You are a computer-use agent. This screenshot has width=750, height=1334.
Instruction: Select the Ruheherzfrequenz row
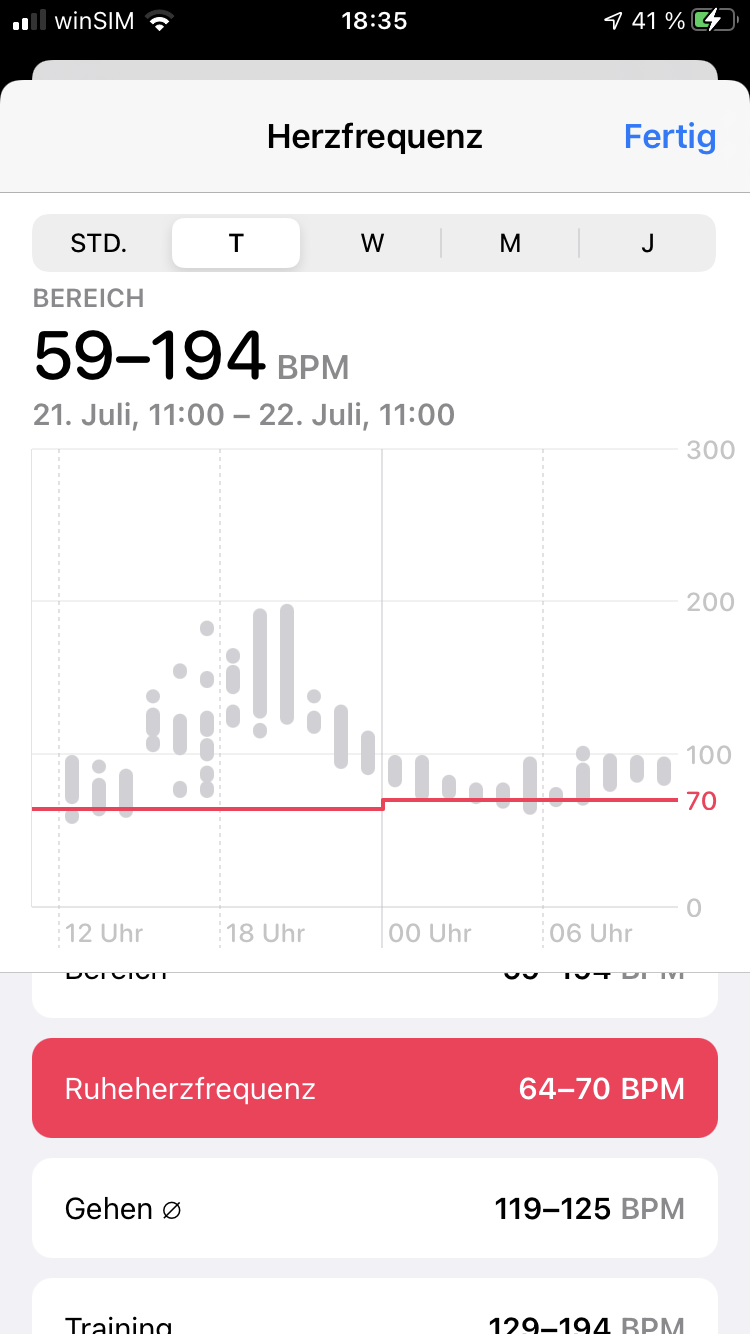click(375, 1088)
